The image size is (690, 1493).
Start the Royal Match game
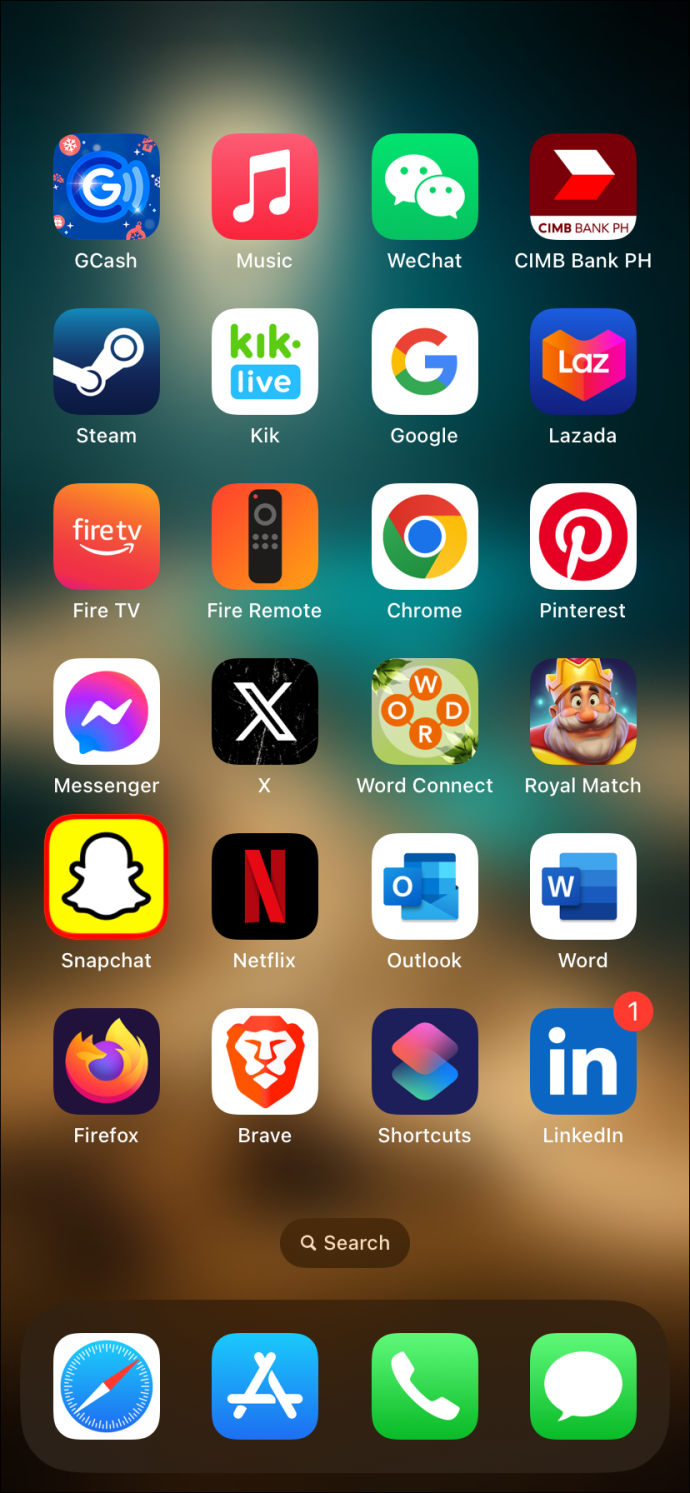(x=583, y=711)
